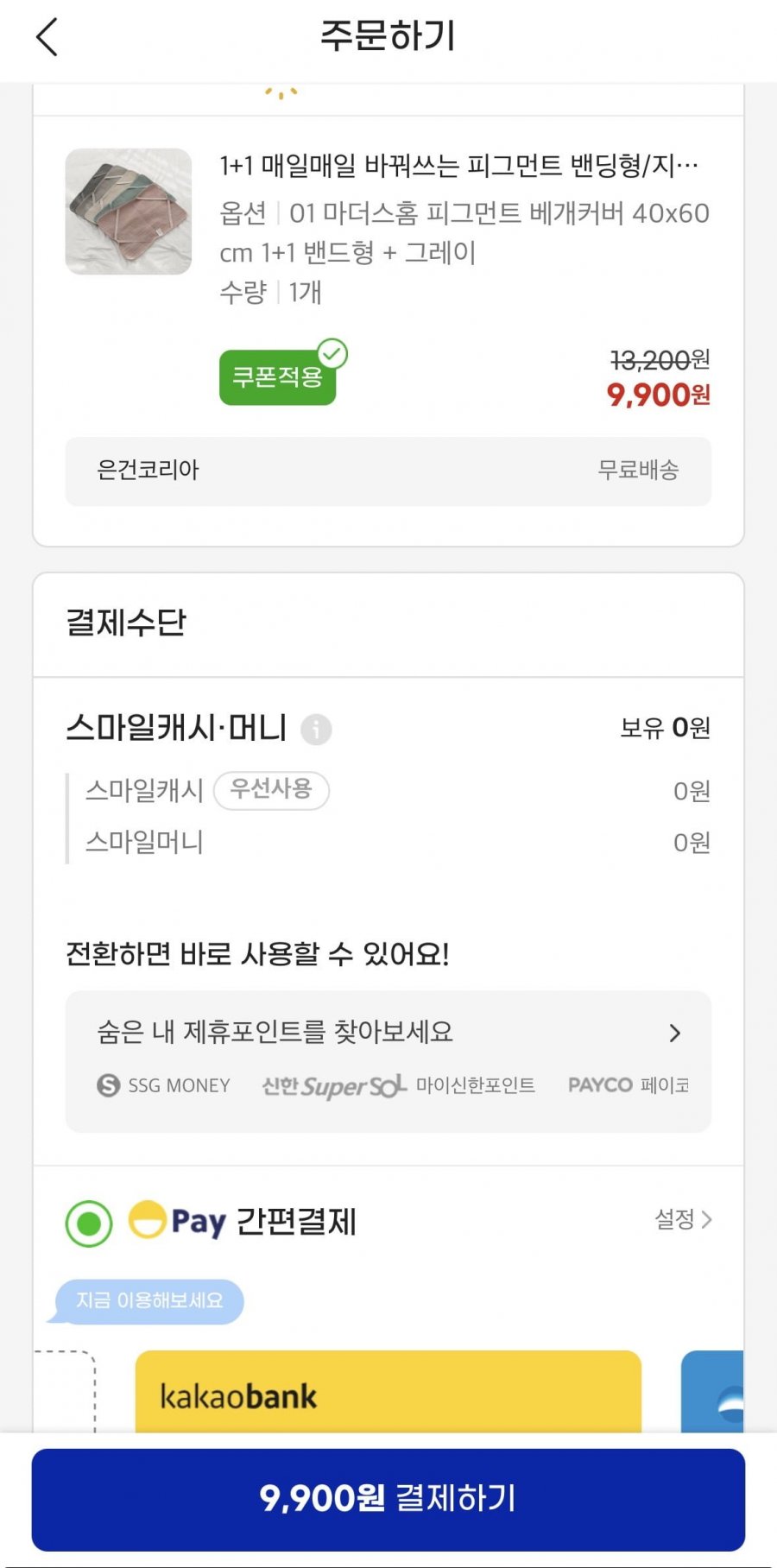Viewport: 777px width, 1568px height.
Task: Tap the discounted 9,900원 red price
Action: (659, 395)
